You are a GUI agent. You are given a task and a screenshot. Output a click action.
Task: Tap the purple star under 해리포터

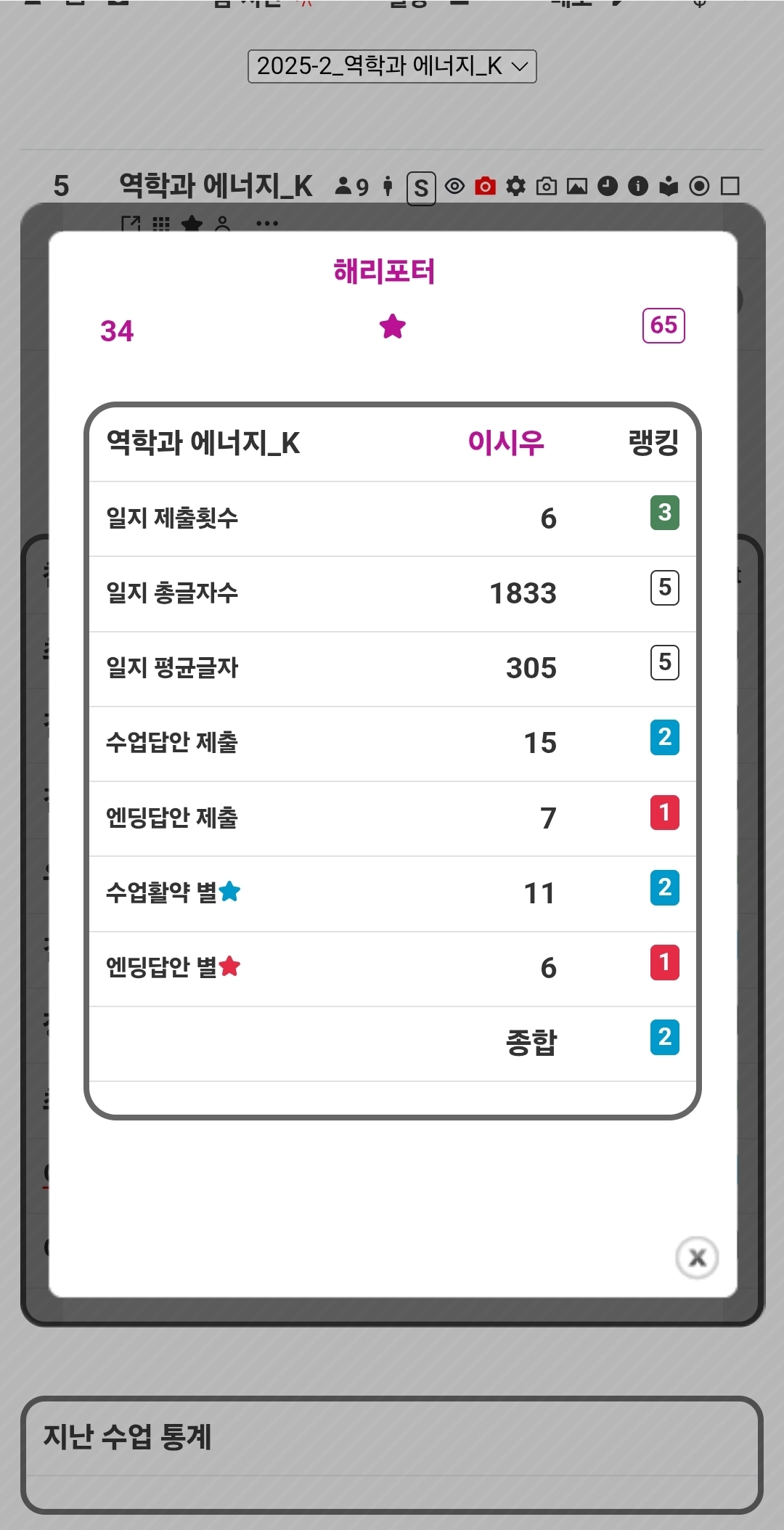coord(393,327)
